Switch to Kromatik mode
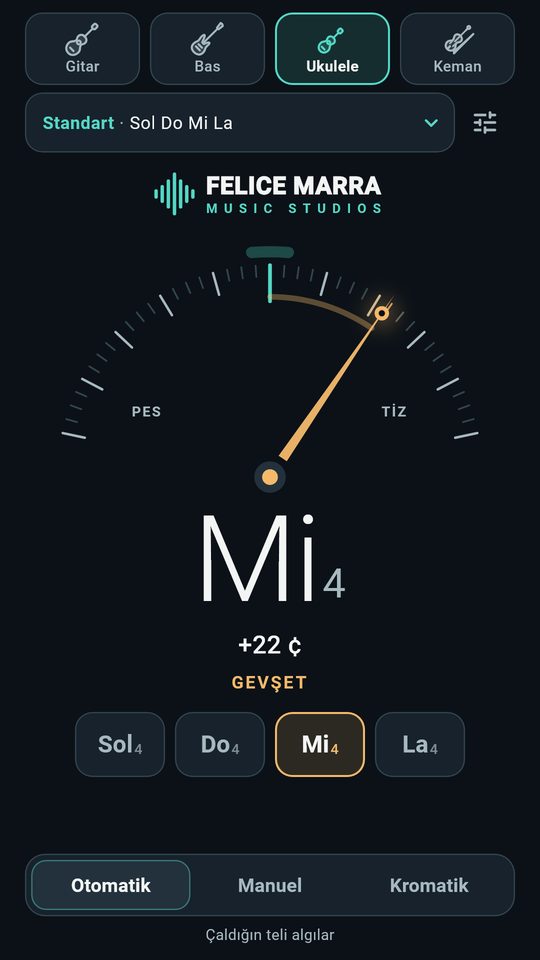 click(x=429, y=885)
